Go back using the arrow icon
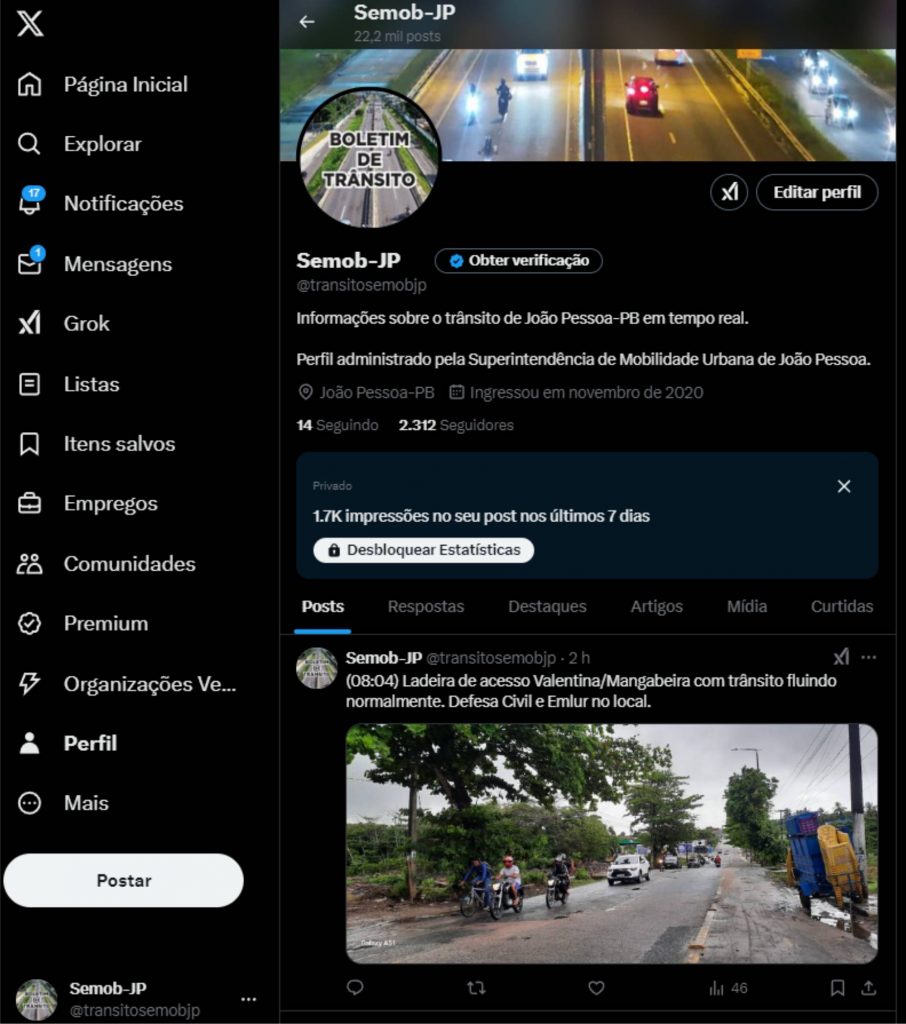The height and width of the screenshot is (1024, 906). click(x=307, y=22)
